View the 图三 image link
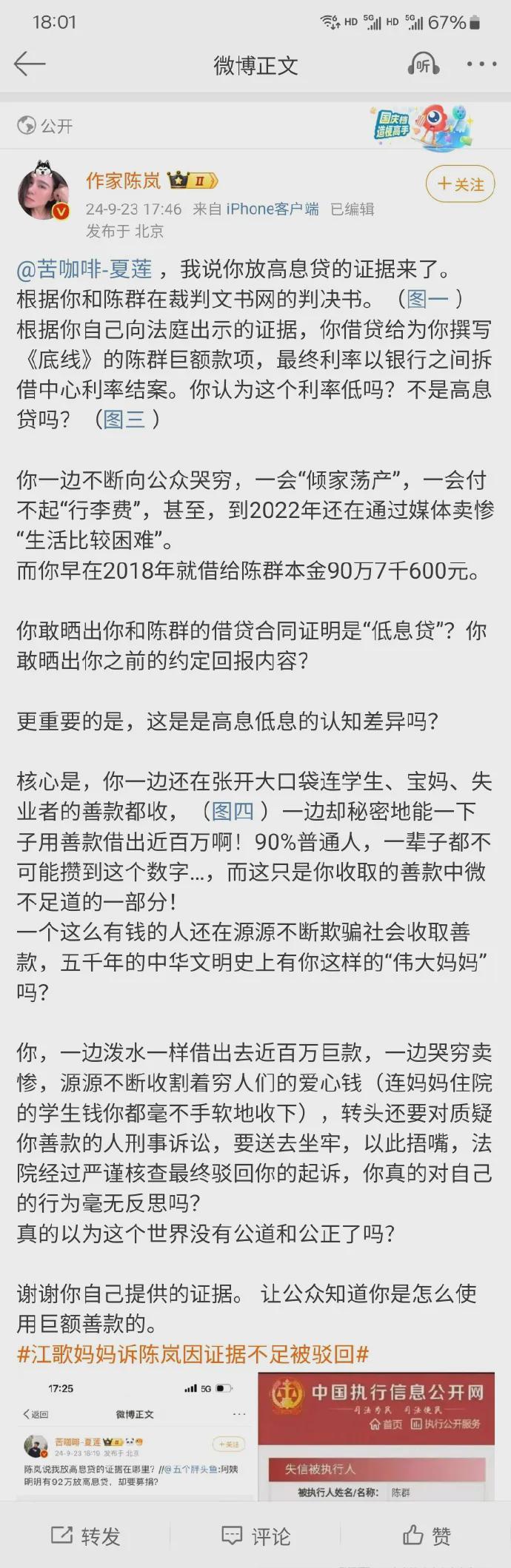The width and height of the screenshot is (511, 1568). pyautogui.click(x=124, y=420)
